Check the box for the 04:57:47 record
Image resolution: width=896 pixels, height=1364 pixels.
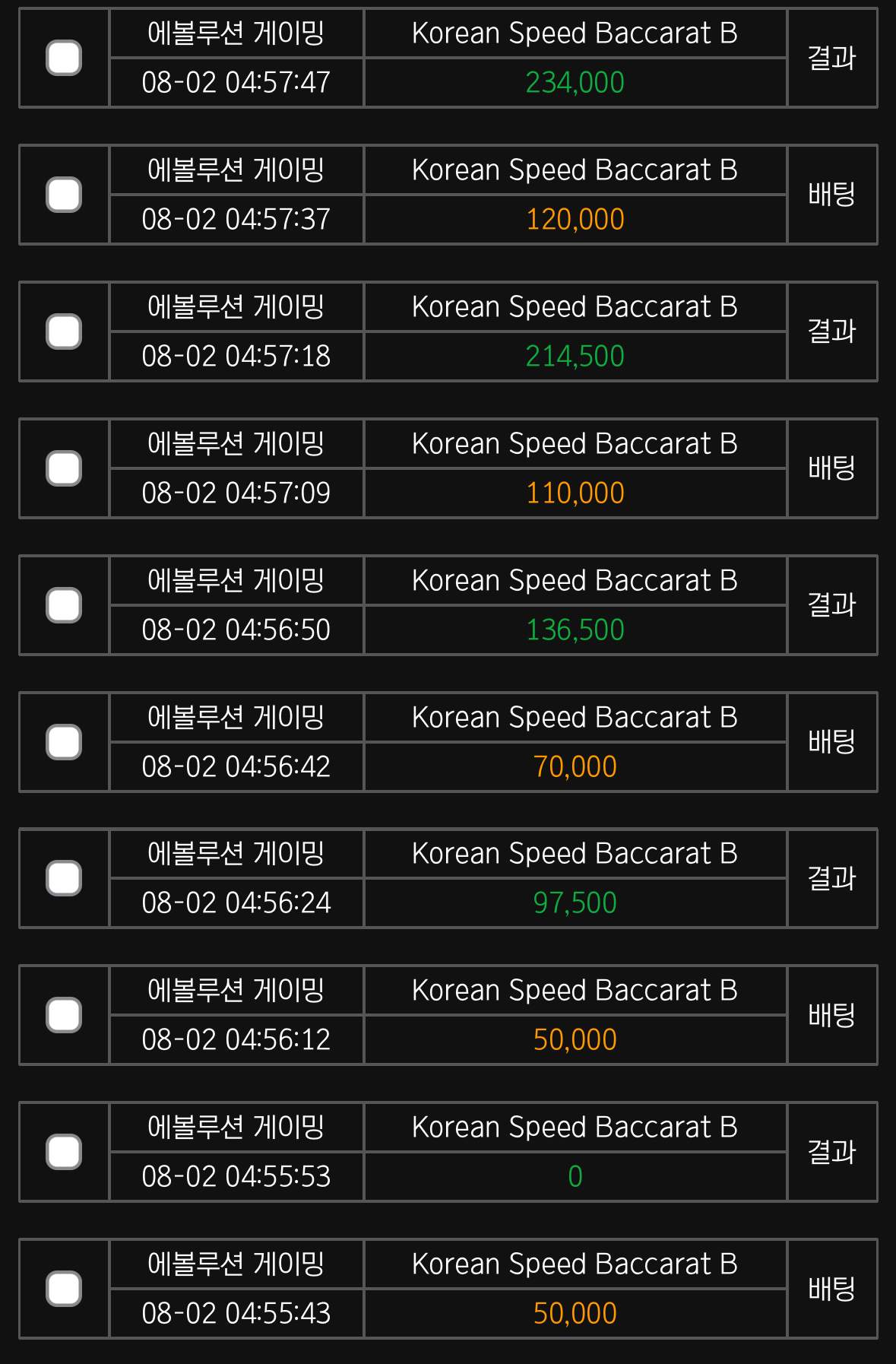coord(64,58)
